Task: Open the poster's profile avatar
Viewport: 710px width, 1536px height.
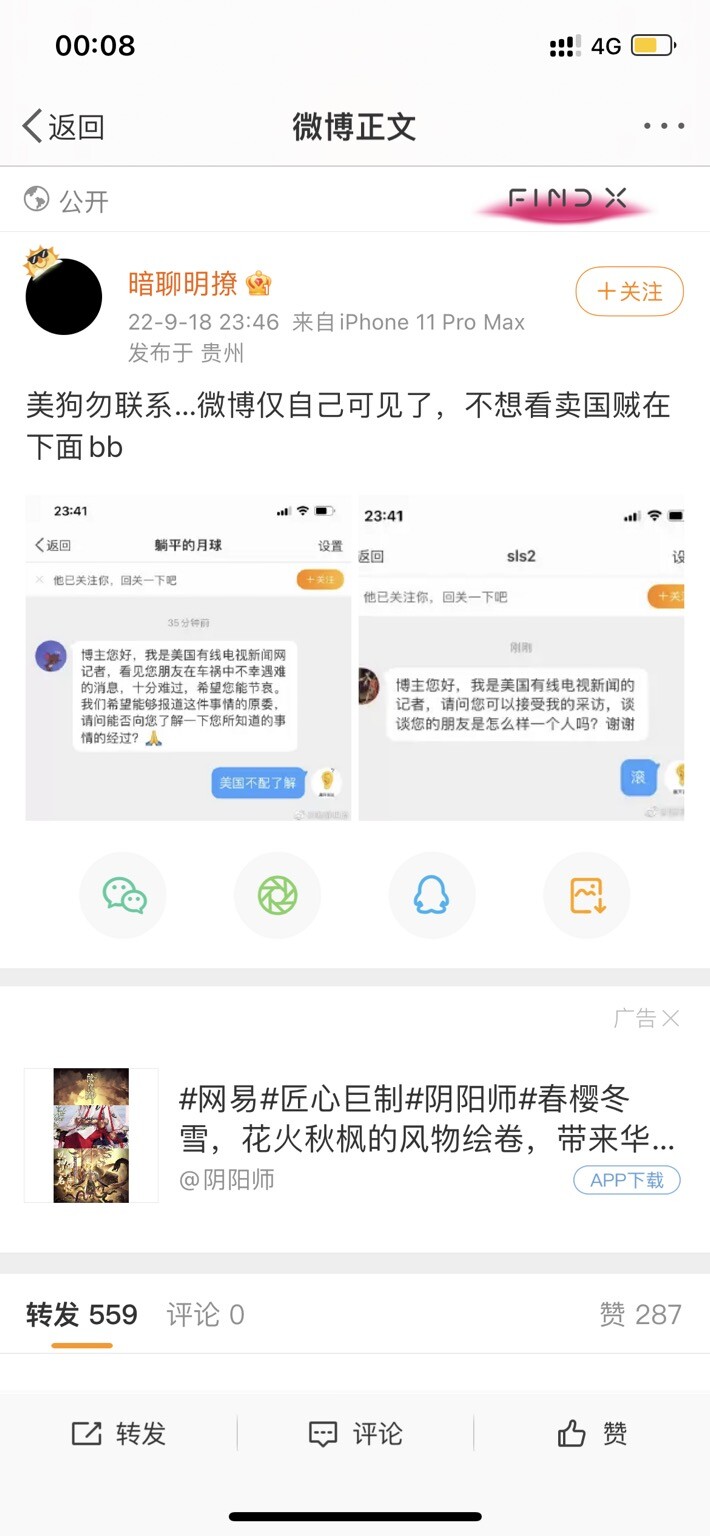Action: 64,297
